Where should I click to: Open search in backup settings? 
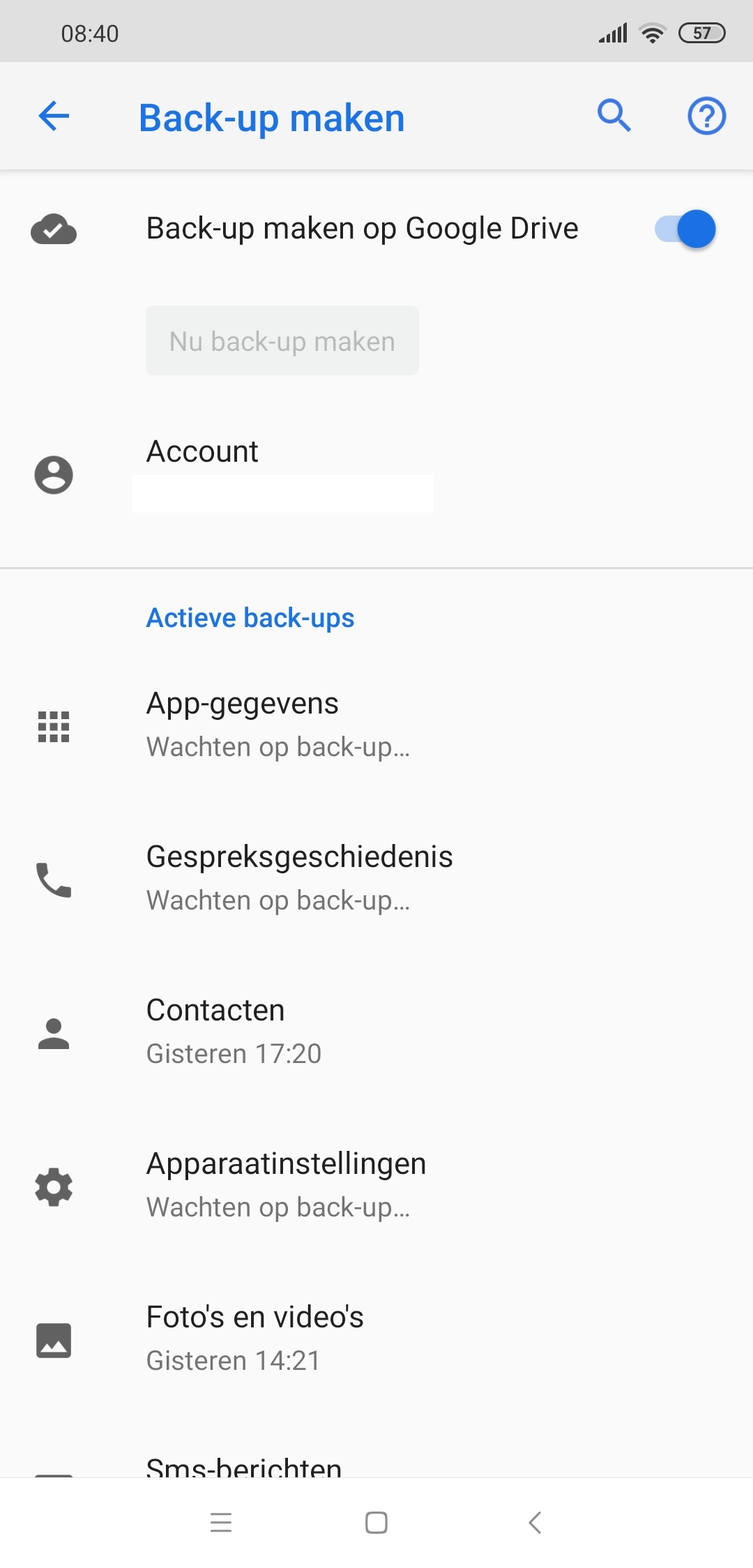(x=614, y=116)
